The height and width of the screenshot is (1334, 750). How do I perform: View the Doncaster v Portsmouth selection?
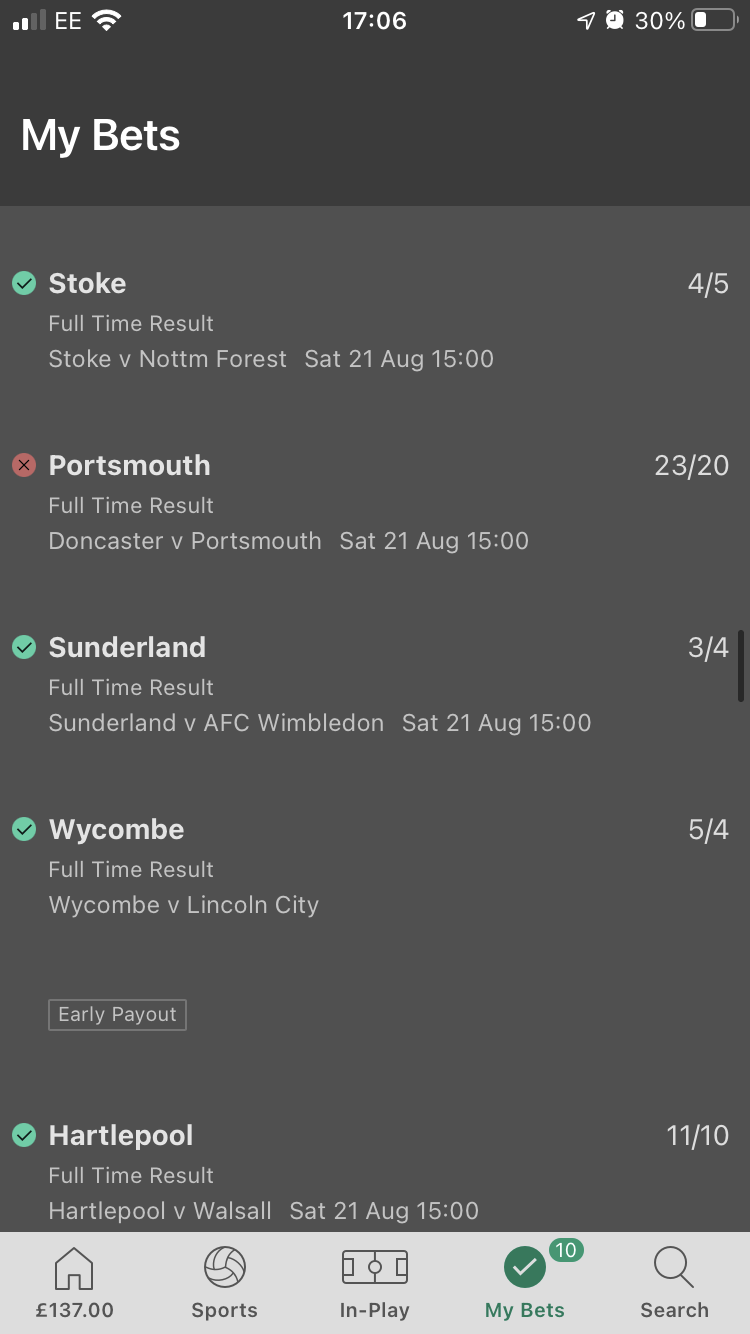[x=375, y=503]
